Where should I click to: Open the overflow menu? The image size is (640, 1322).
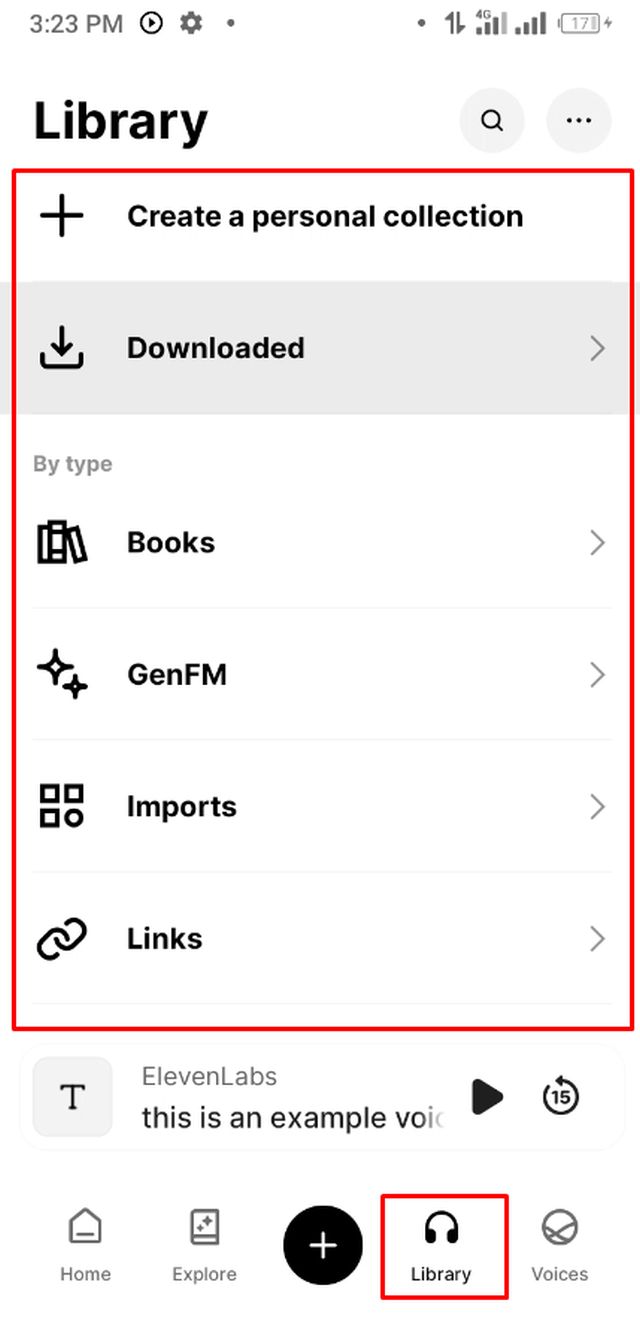click(x=578, y=121)
